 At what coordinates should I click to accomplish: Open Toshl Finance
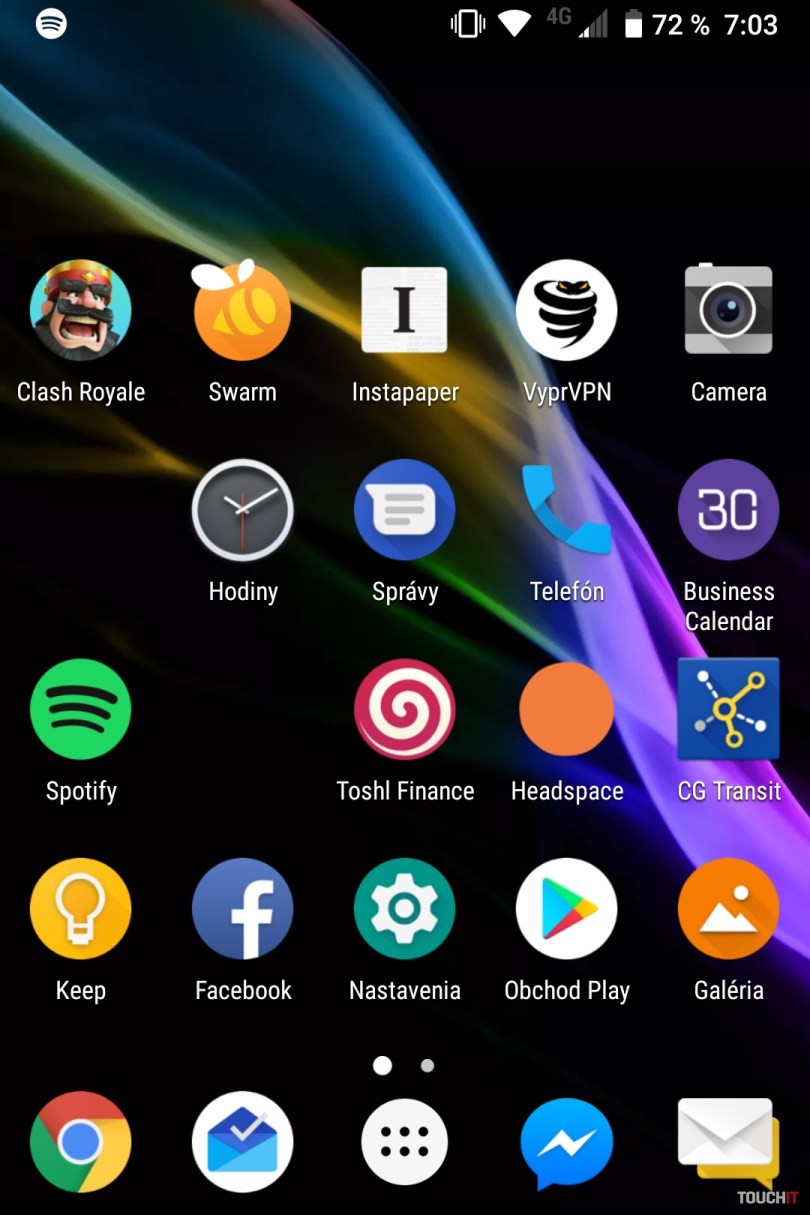point(404,709)
